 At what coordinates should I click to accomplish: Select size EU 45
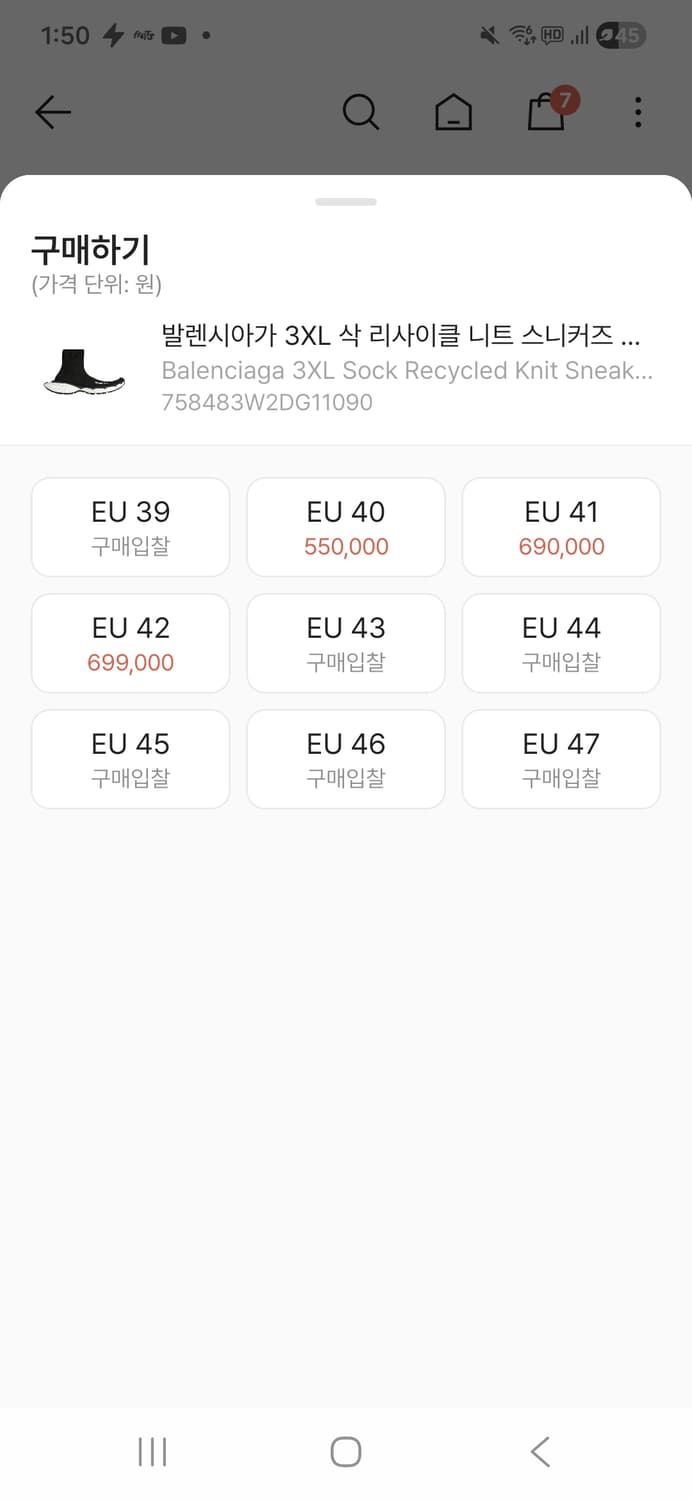coord(131,759)
